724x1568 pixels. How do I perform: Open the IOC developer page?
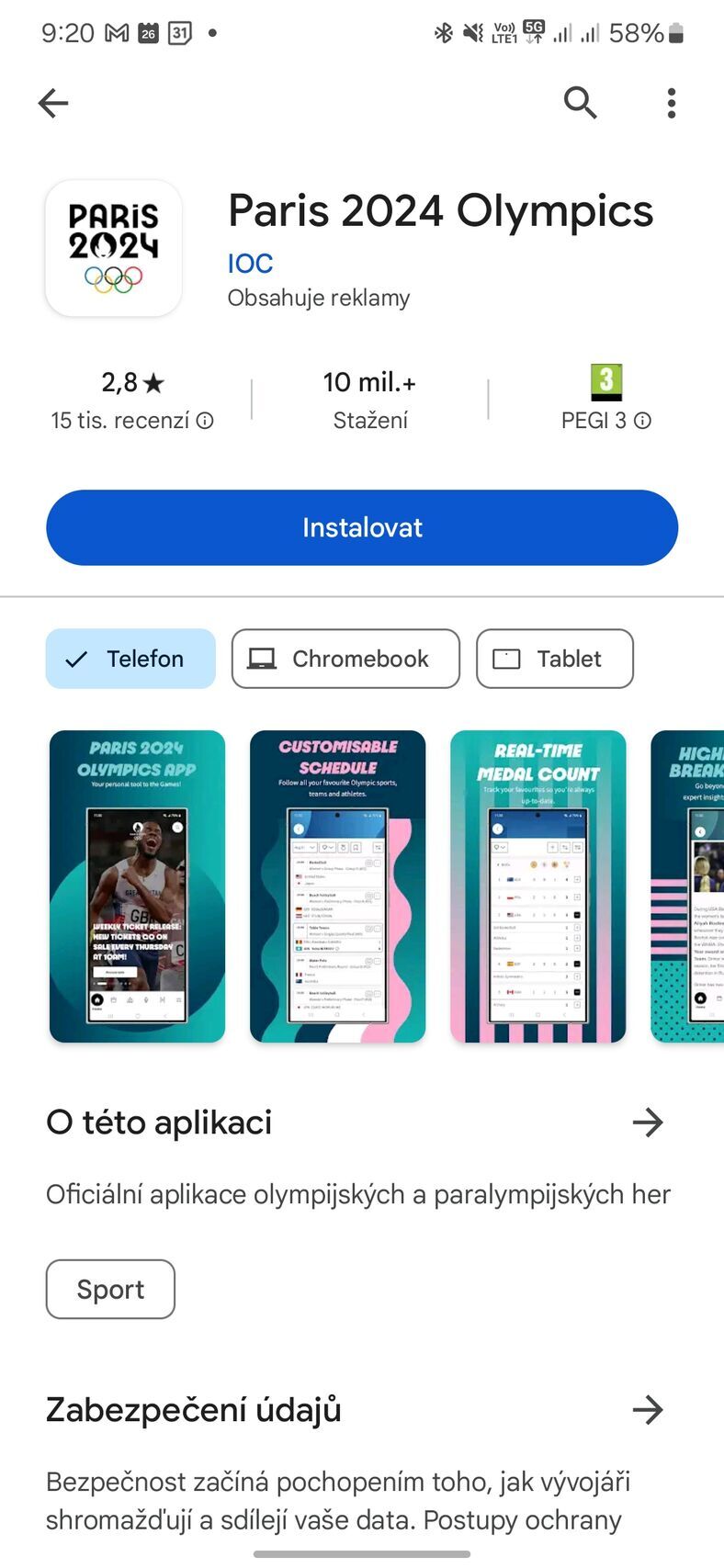coord(250,264)
